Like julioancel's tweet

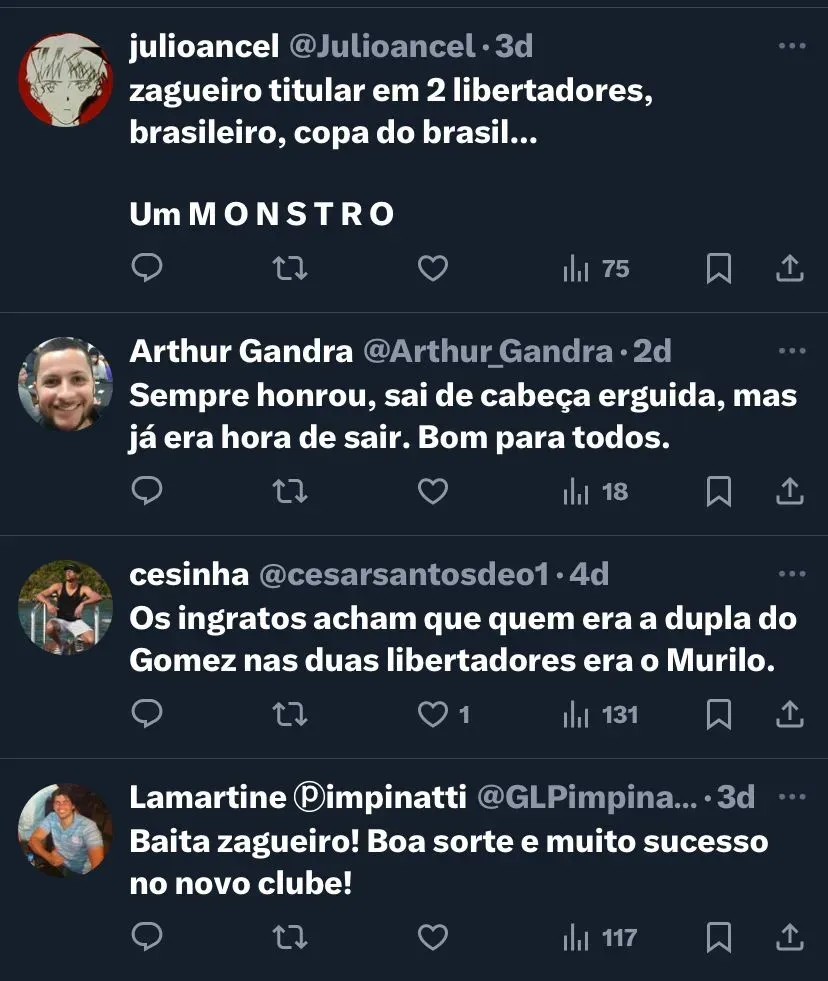432,268
